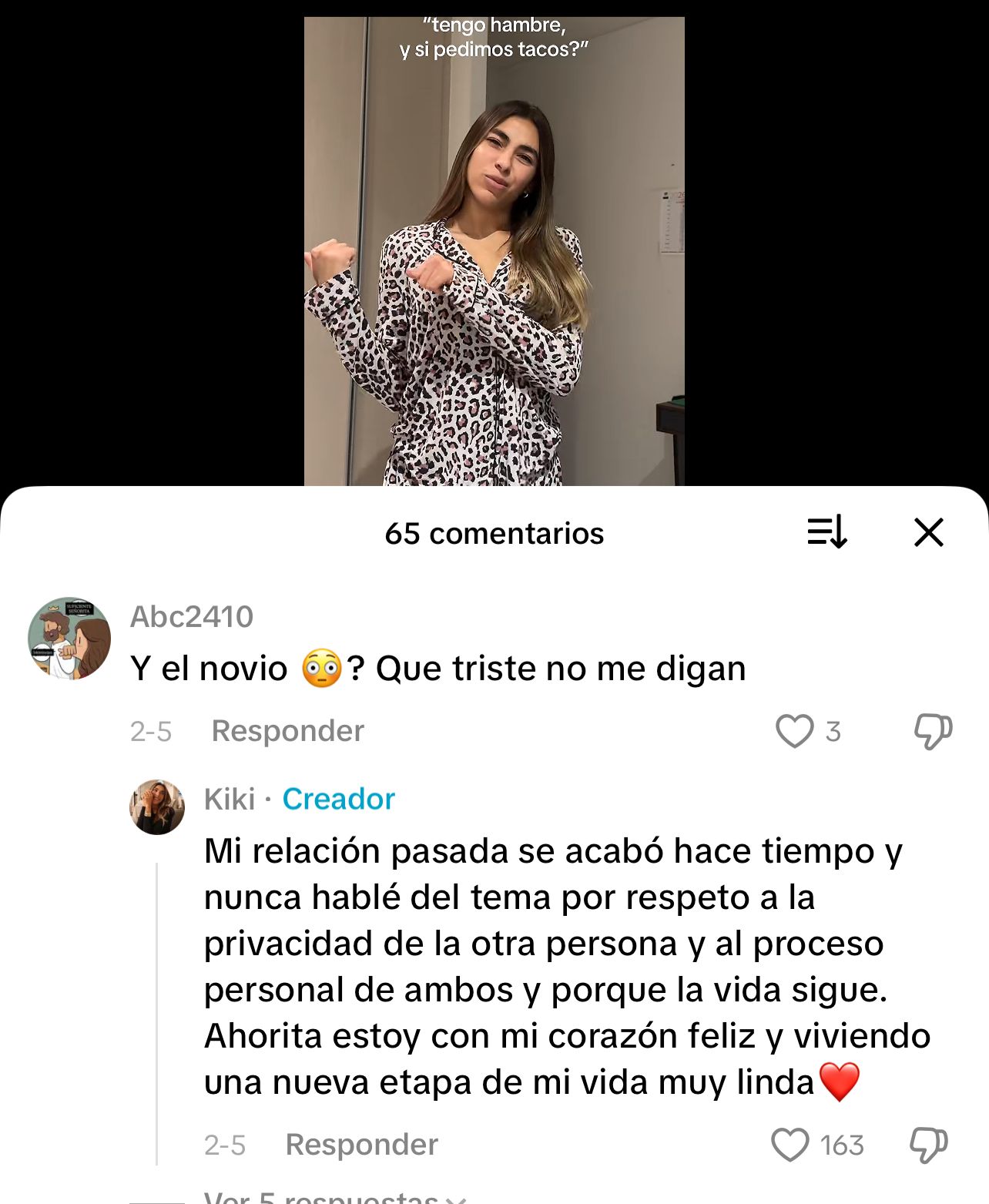Open the comment sort options
The image size is (989, 1204).
pos(827,532)
